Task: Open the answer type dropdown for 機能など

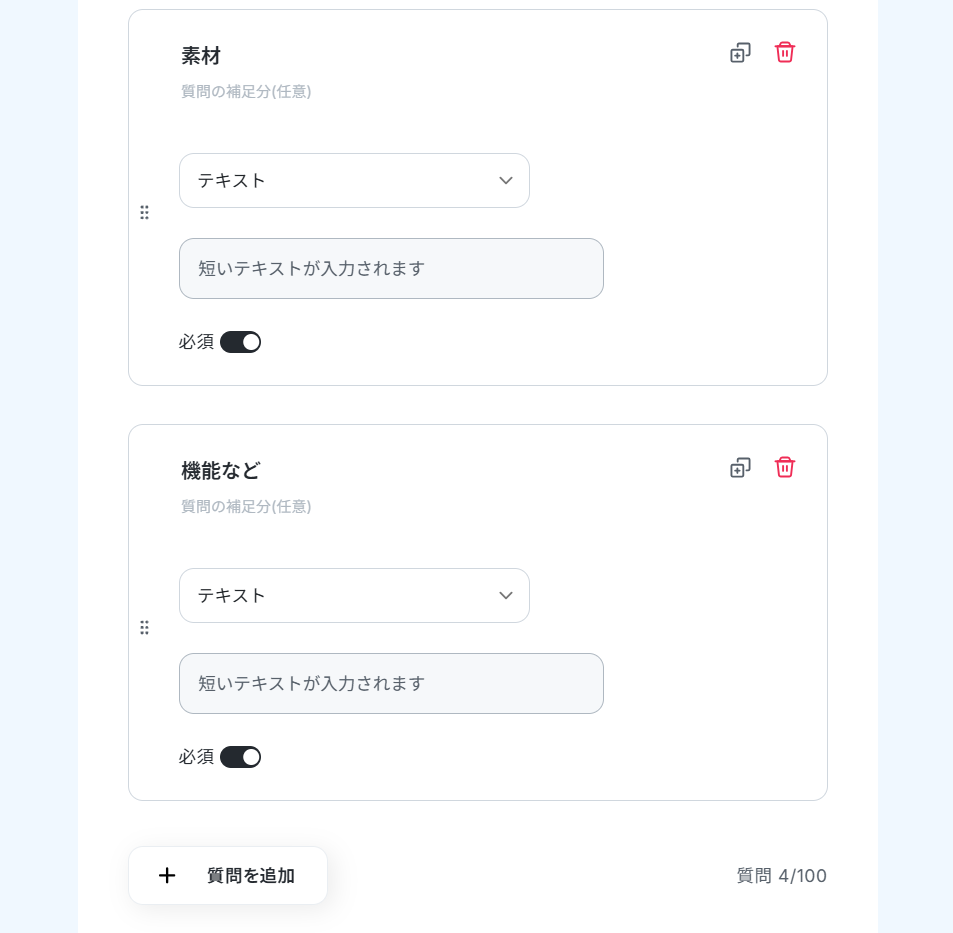Action: [354, 596]
